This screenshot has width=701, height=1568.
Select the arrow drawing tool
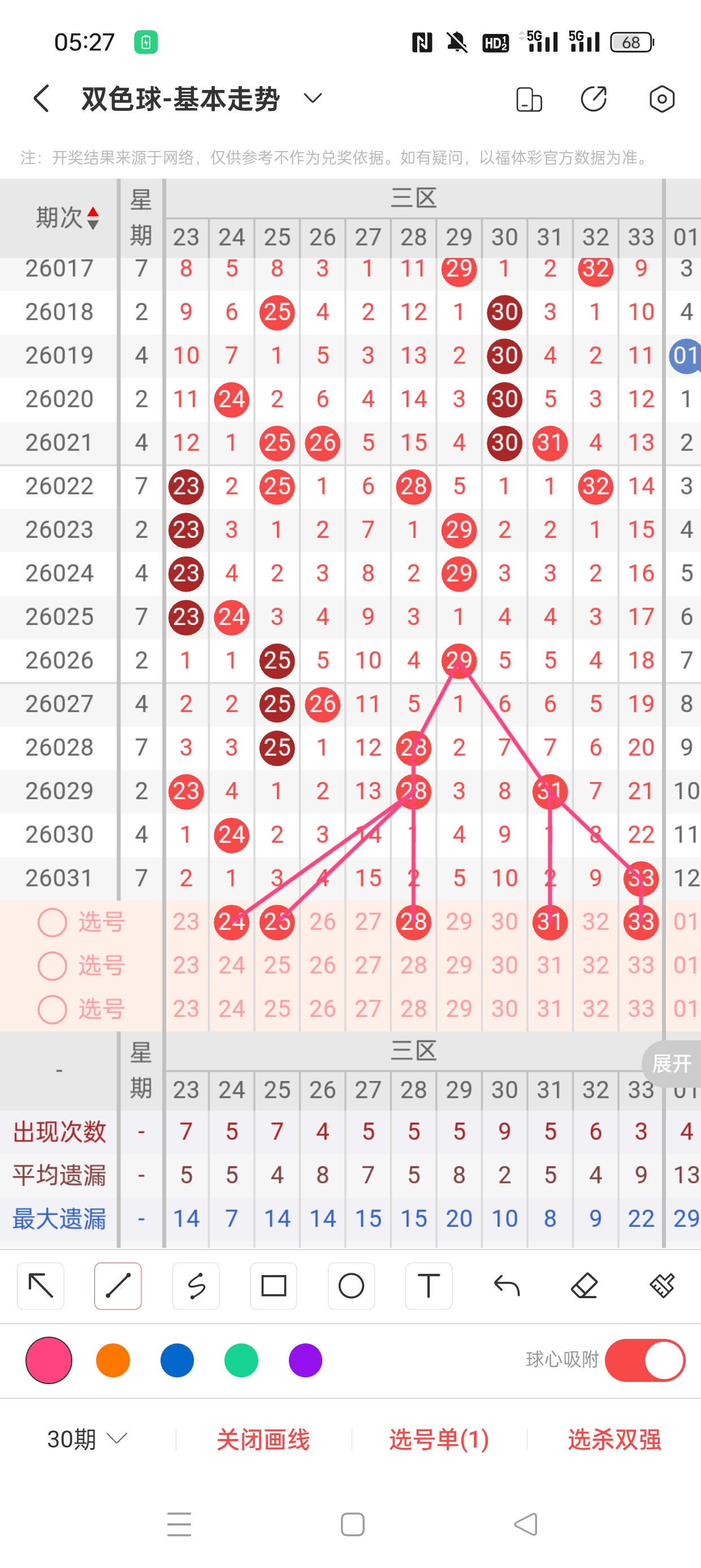pos(41,1286)
